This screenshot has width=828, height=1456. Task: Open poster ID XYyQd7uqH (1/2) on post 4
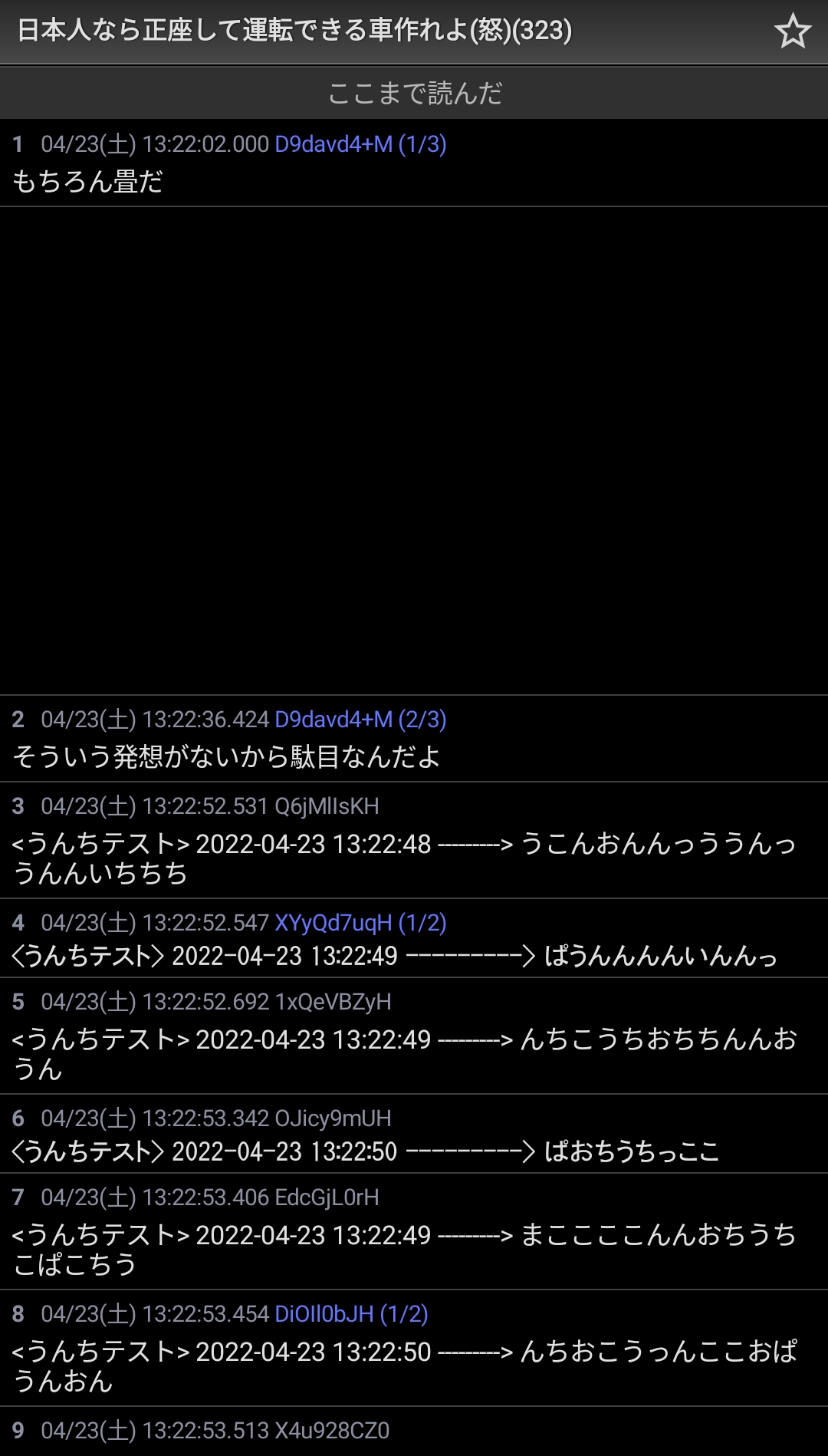[360, 923]
